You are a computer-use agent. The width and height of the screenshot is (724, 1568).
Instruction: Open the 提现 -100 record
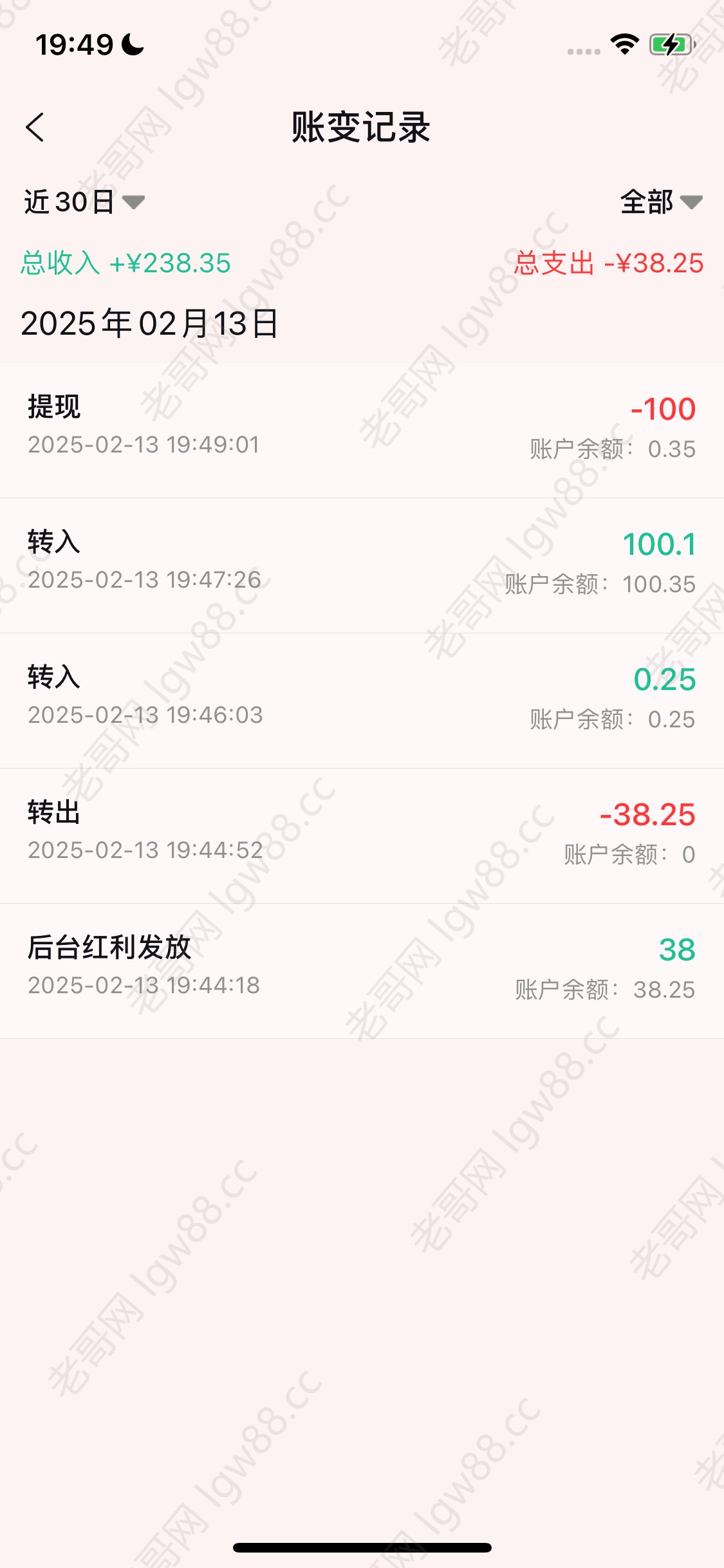(x=362, y=430)
